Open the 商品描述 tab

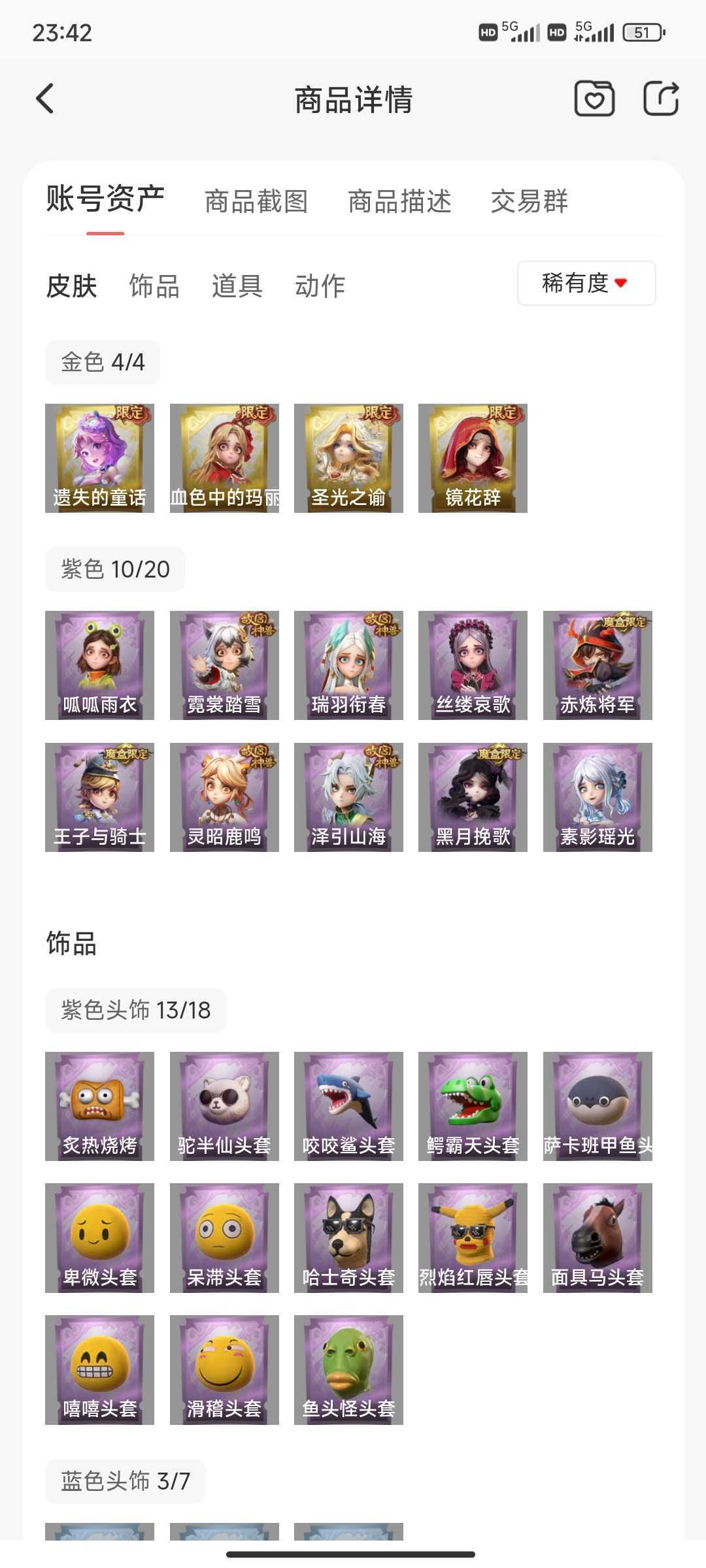(399, 202)
